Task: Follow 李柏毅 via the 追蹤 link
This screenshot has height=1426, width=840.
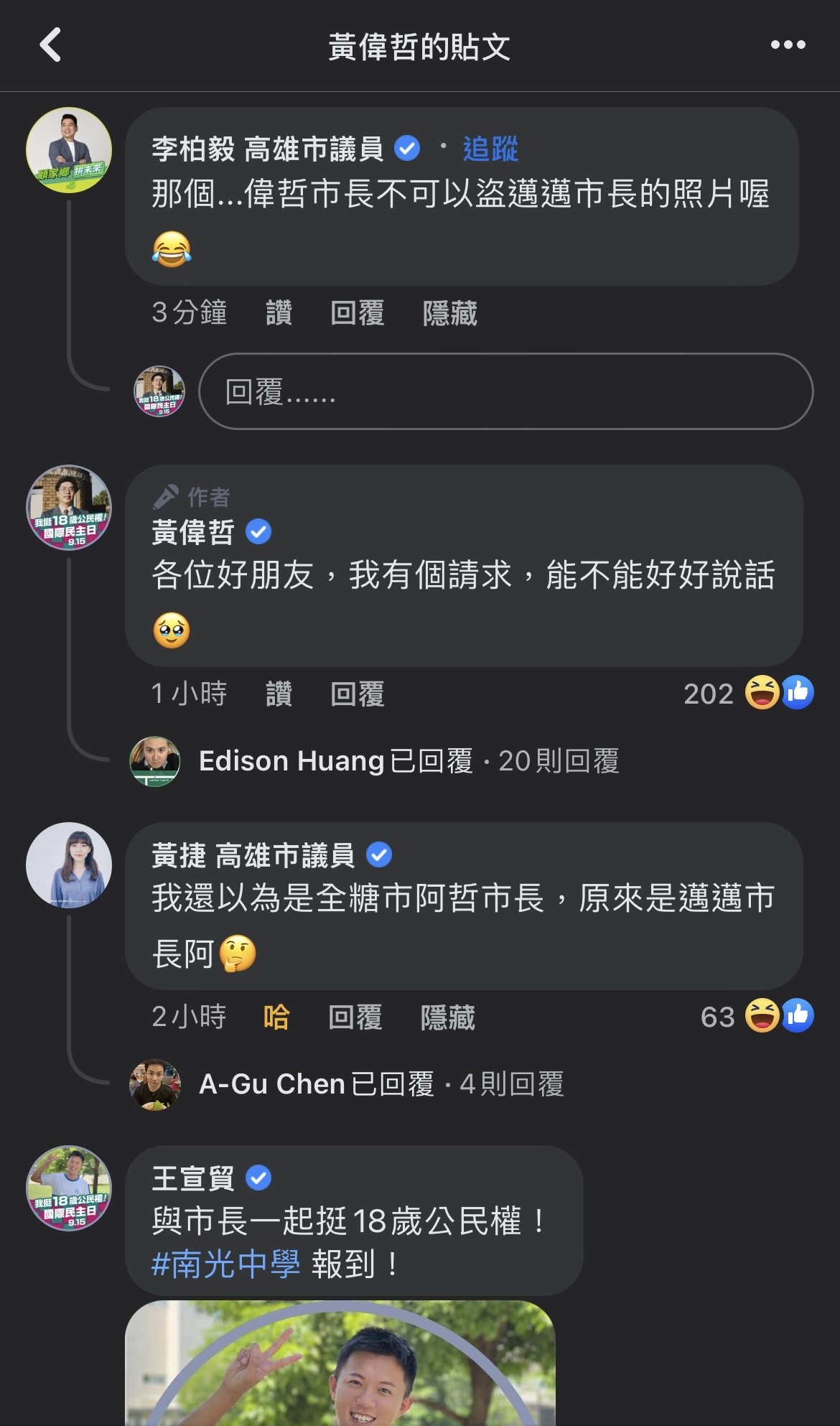Action: (490, 149)
